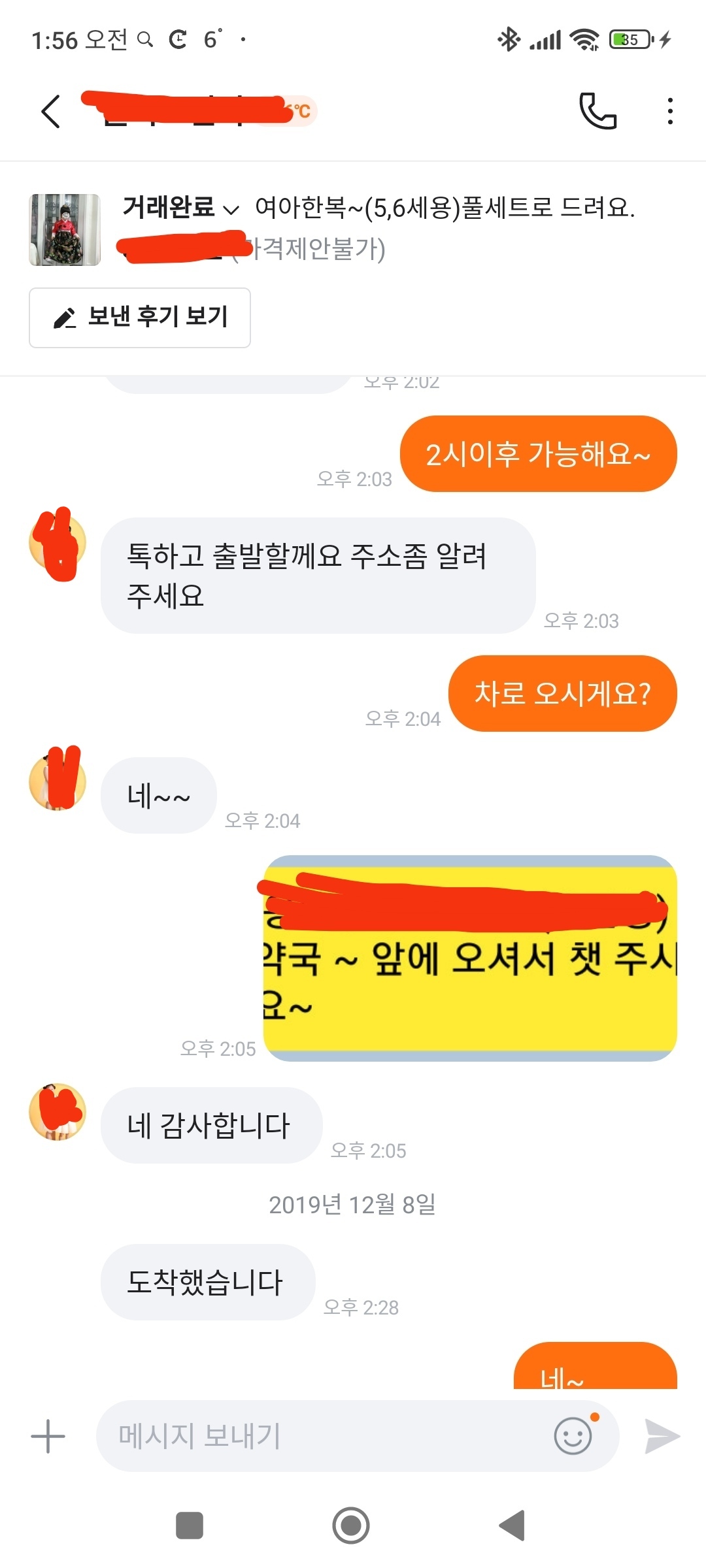The height and width of the screenshot is (1568, 706).
Task: Tap the system home button
Action: [351, 1526]
